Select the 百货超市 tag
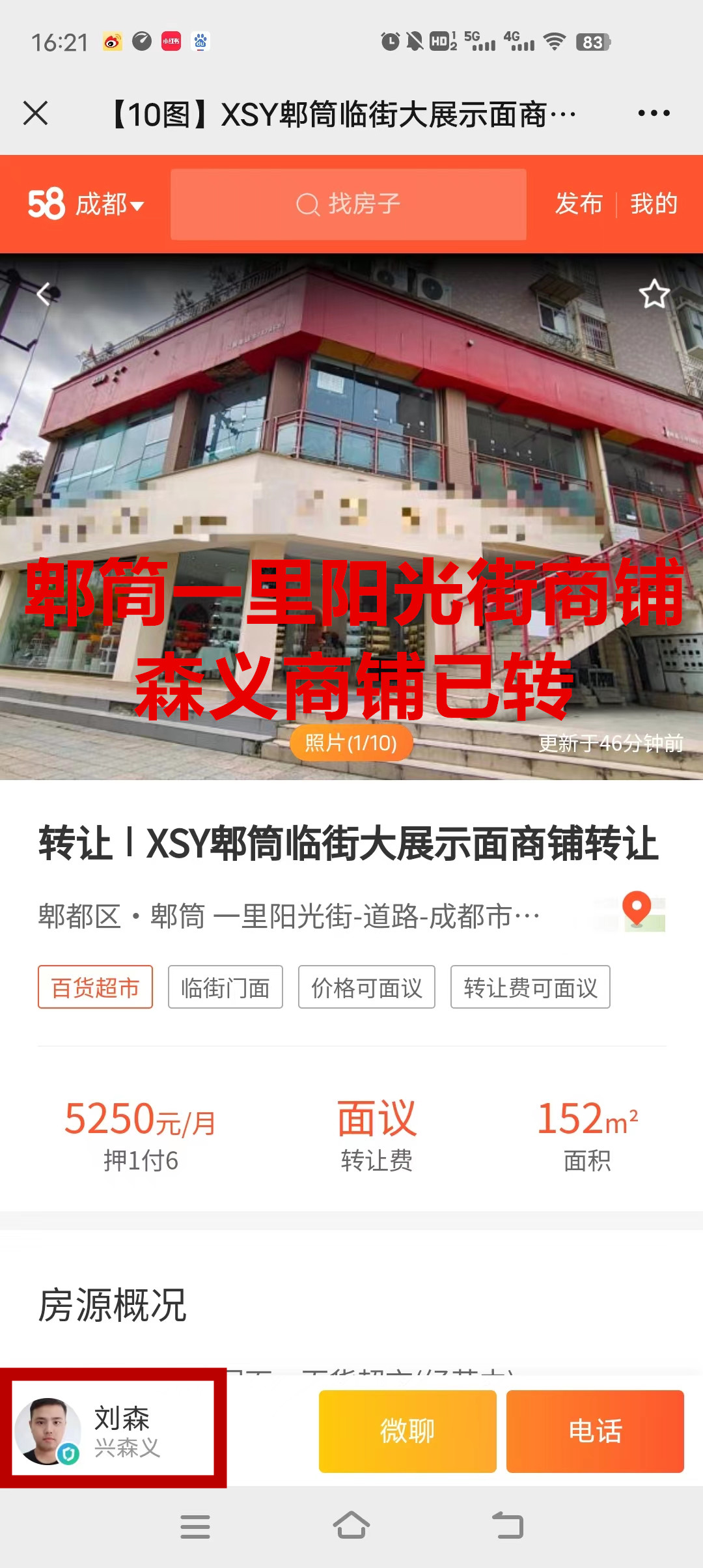Viewport: 703px width, 1568px height. (95, 987)
